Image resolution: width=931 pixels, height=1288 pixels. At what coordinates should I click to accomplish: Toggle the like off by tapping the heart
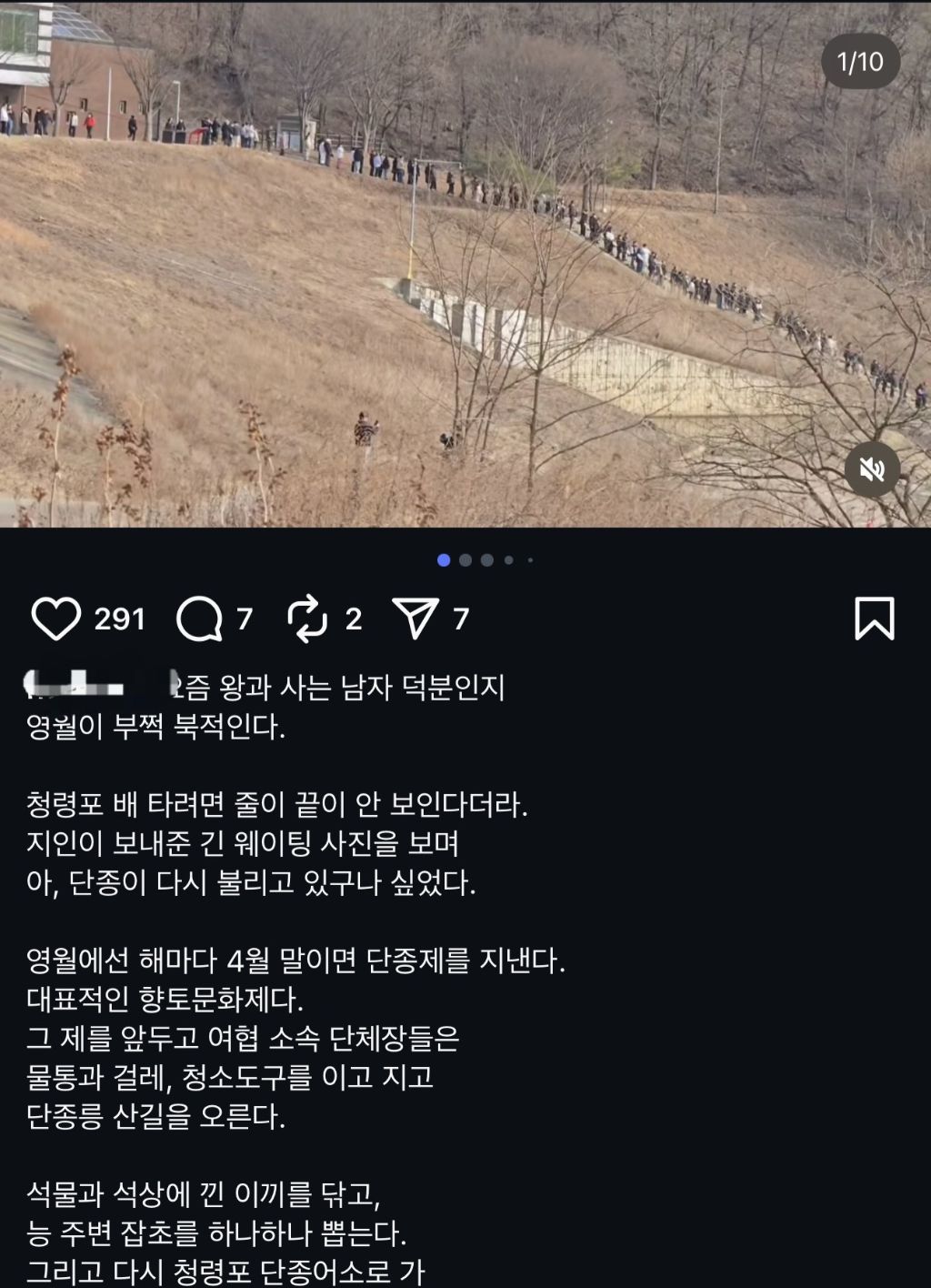pyautogui.click(x=57, y=619)
